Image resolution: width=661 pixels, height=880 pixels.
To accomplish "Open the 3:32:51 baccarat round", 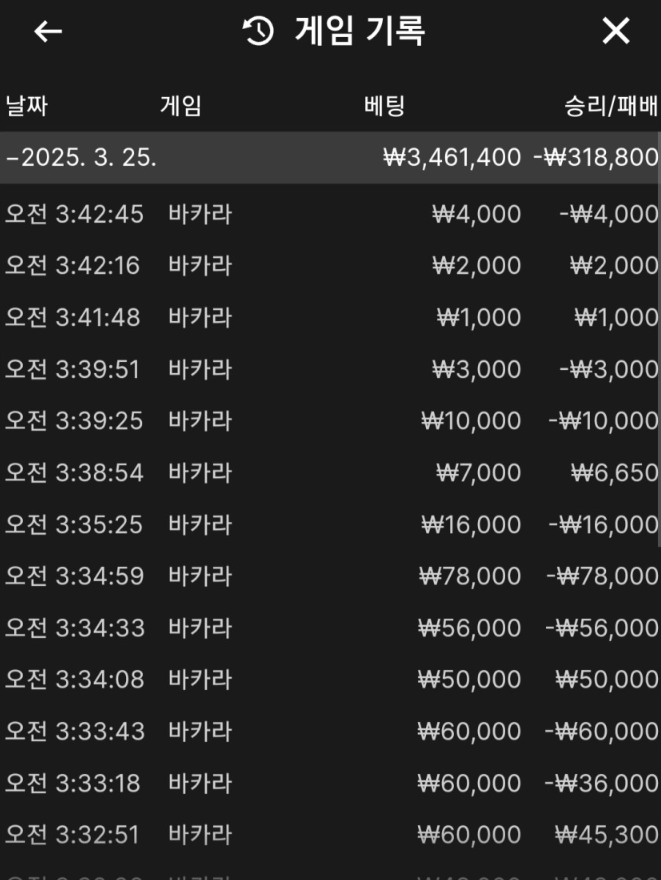I will pyautogui.click(x=330, y=835).
